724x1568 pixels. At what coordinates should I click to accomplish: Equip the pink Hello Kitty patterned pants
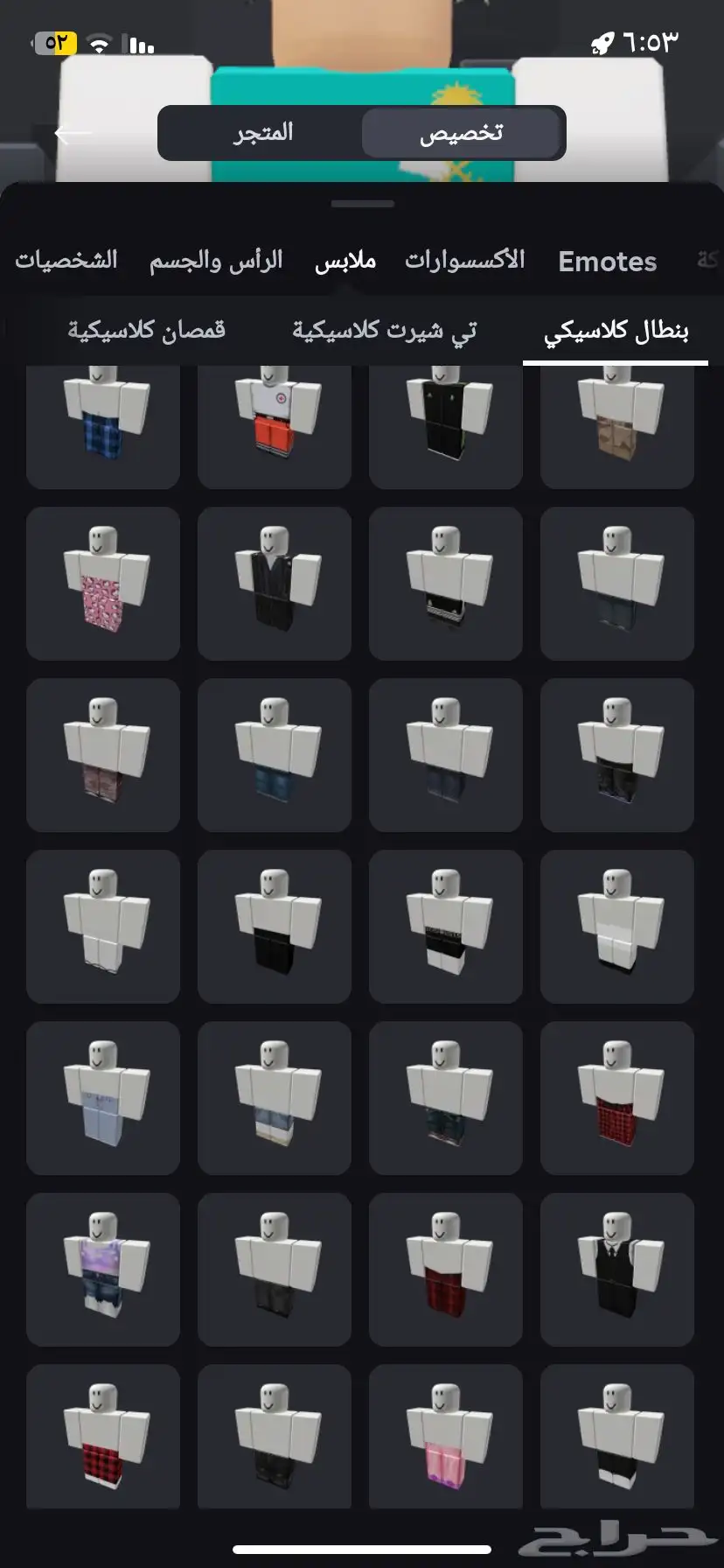pyautogui.click(x=103, y=583)
